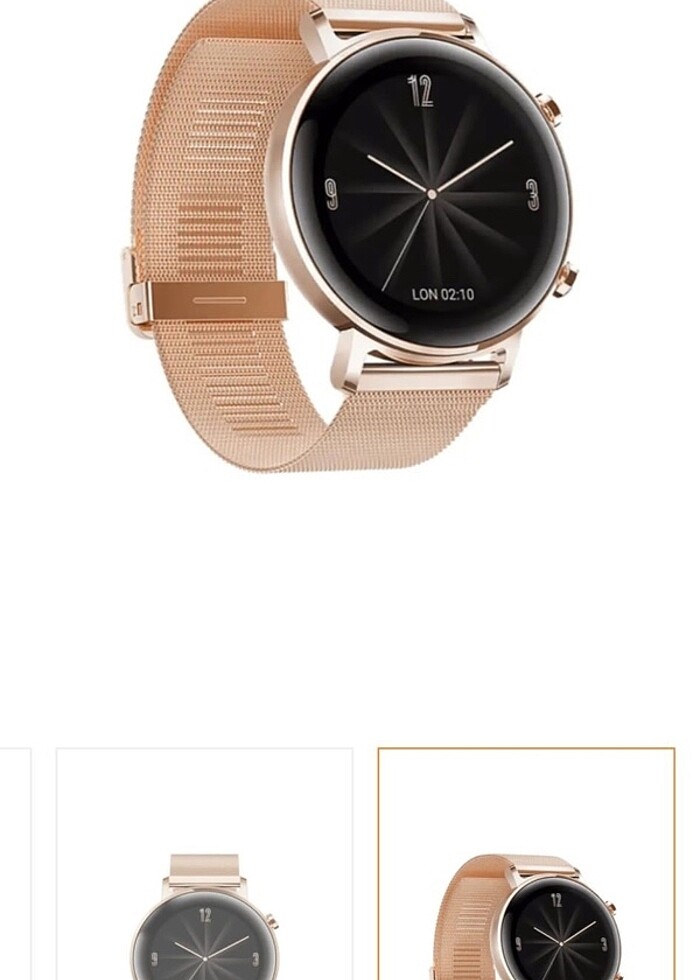This screenshot has width=700, height=980.
Task: Select the front-view watch thumbnail
Action: click(204, 865)
